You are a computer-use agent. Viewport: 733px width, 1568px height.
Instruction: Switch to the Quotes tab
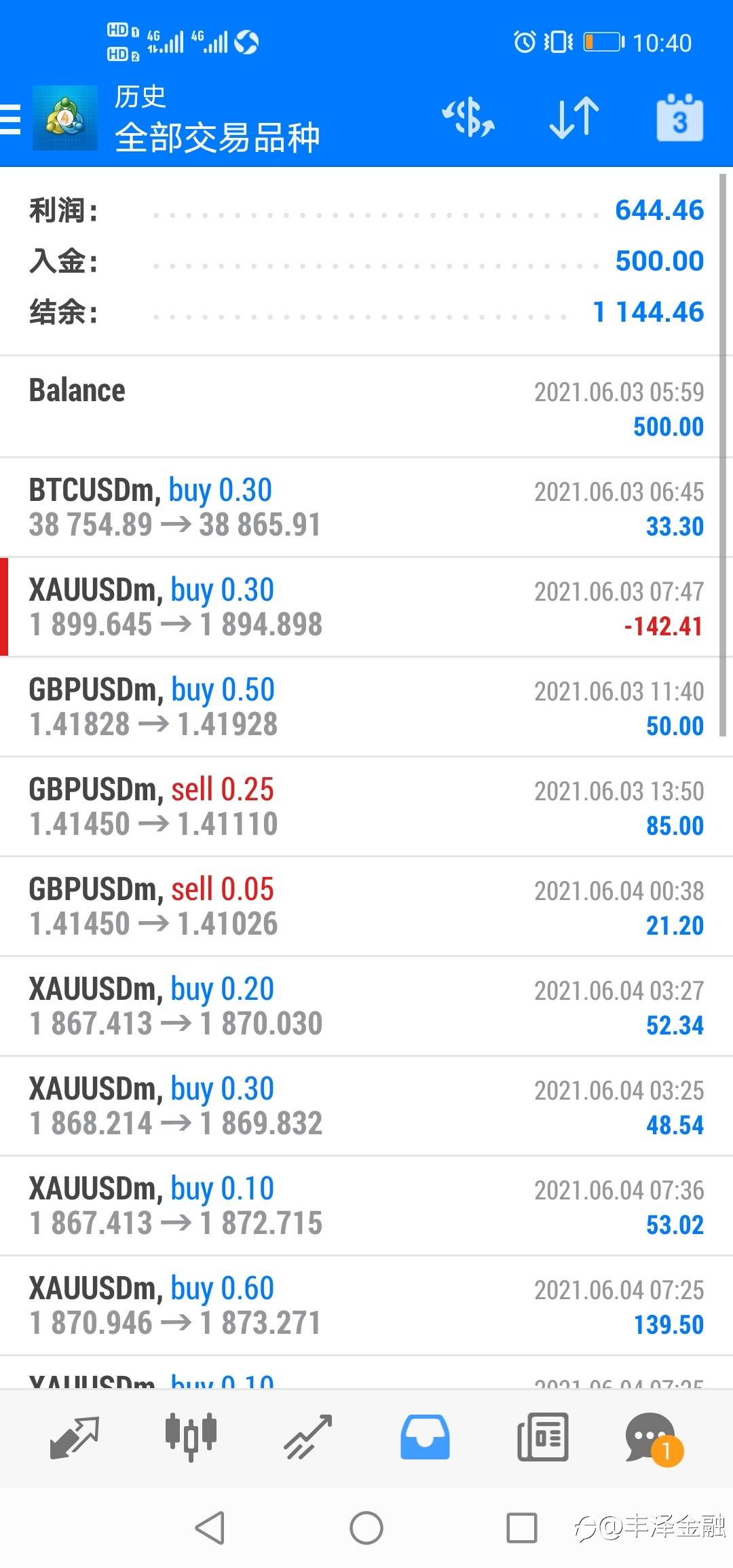point(75,1438)
